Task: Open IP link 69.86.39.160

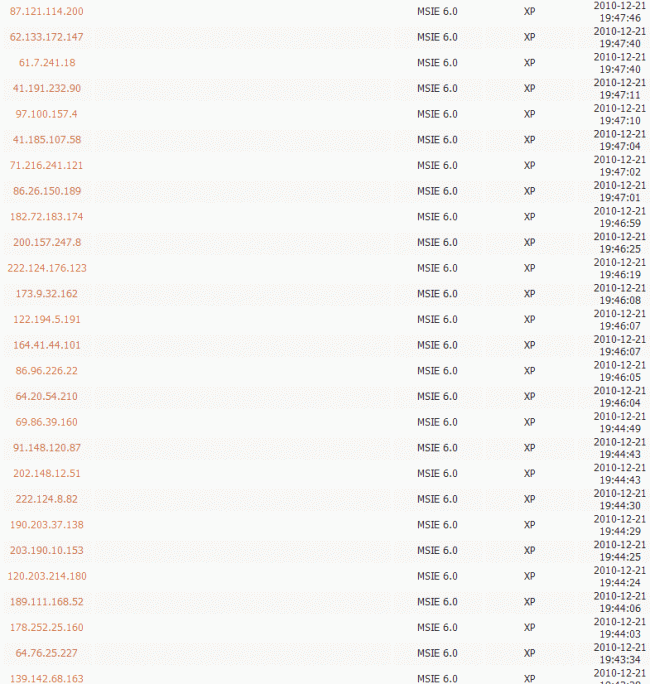Action: click(47, 422)
